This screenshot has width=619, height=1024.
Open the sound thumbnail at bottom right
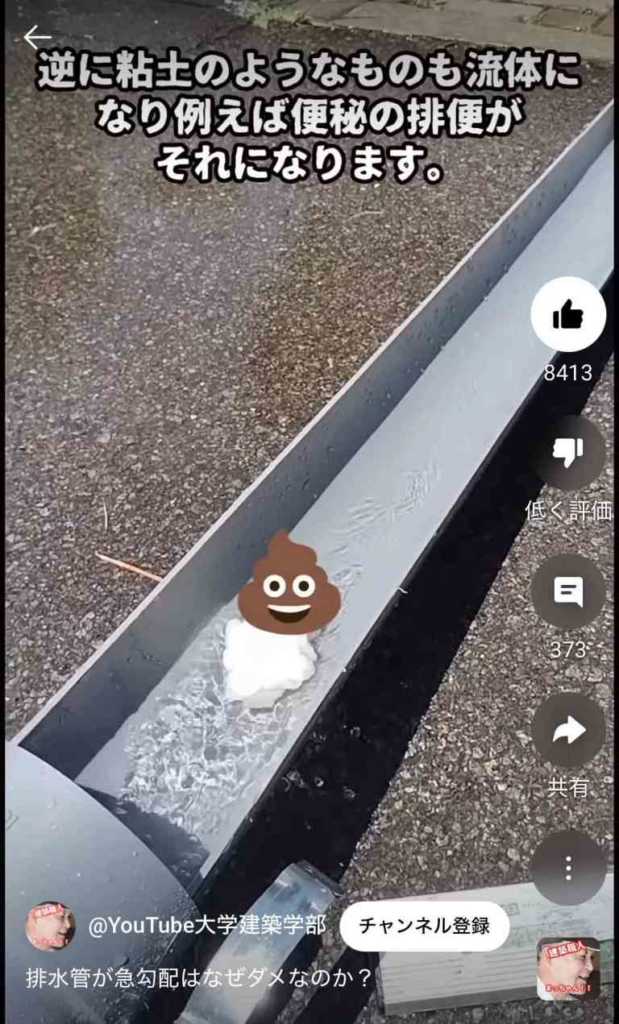pyautogui.click(x=568, y=968)
